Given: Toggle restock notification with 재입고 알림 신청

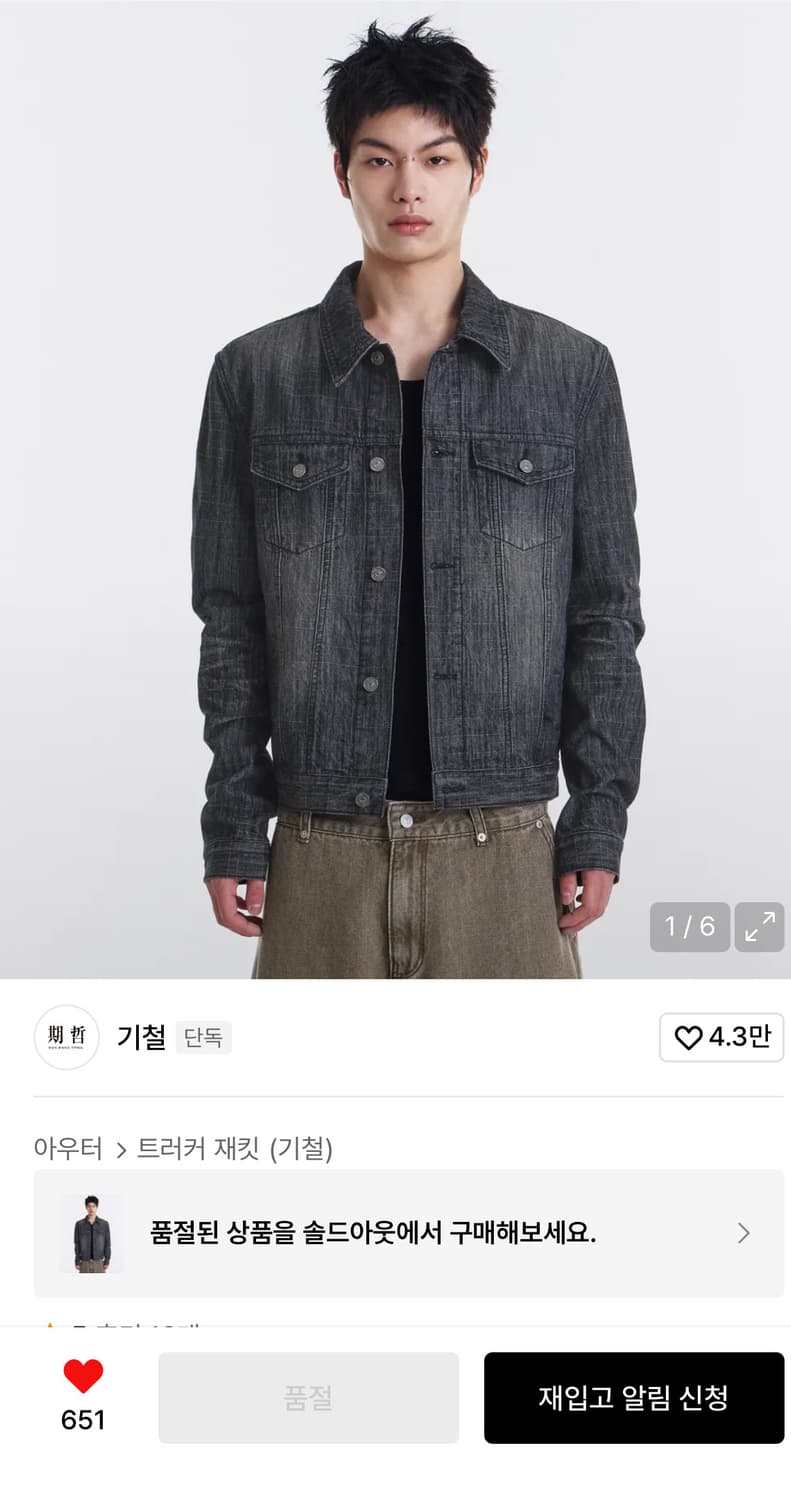Looking at the screenshot, I should click(633, 1397).
